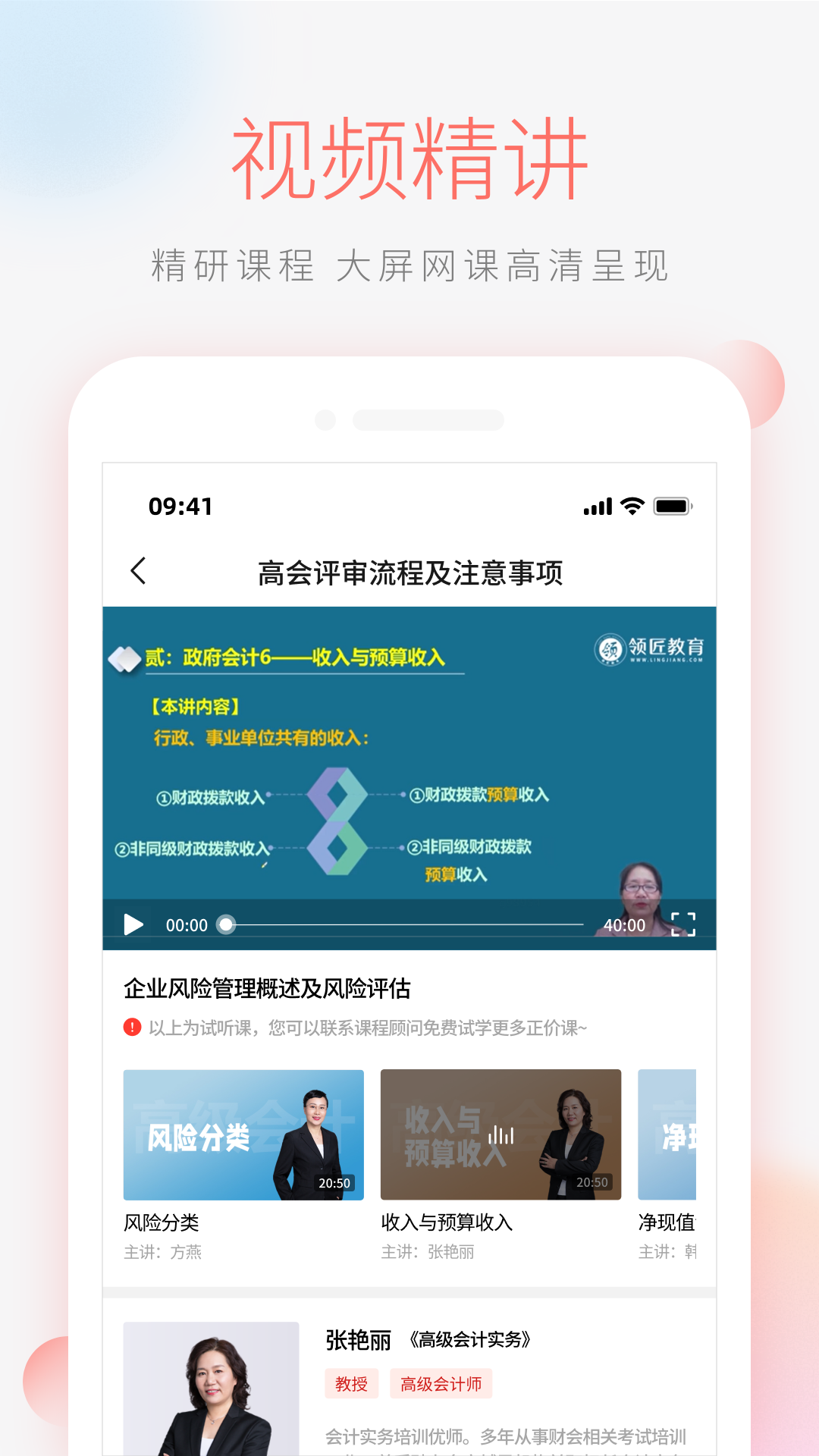This screenshot has height=1456, width=819.
Task: Tap the 教授 tag below 张艳丽
Action: [350, 1383]
